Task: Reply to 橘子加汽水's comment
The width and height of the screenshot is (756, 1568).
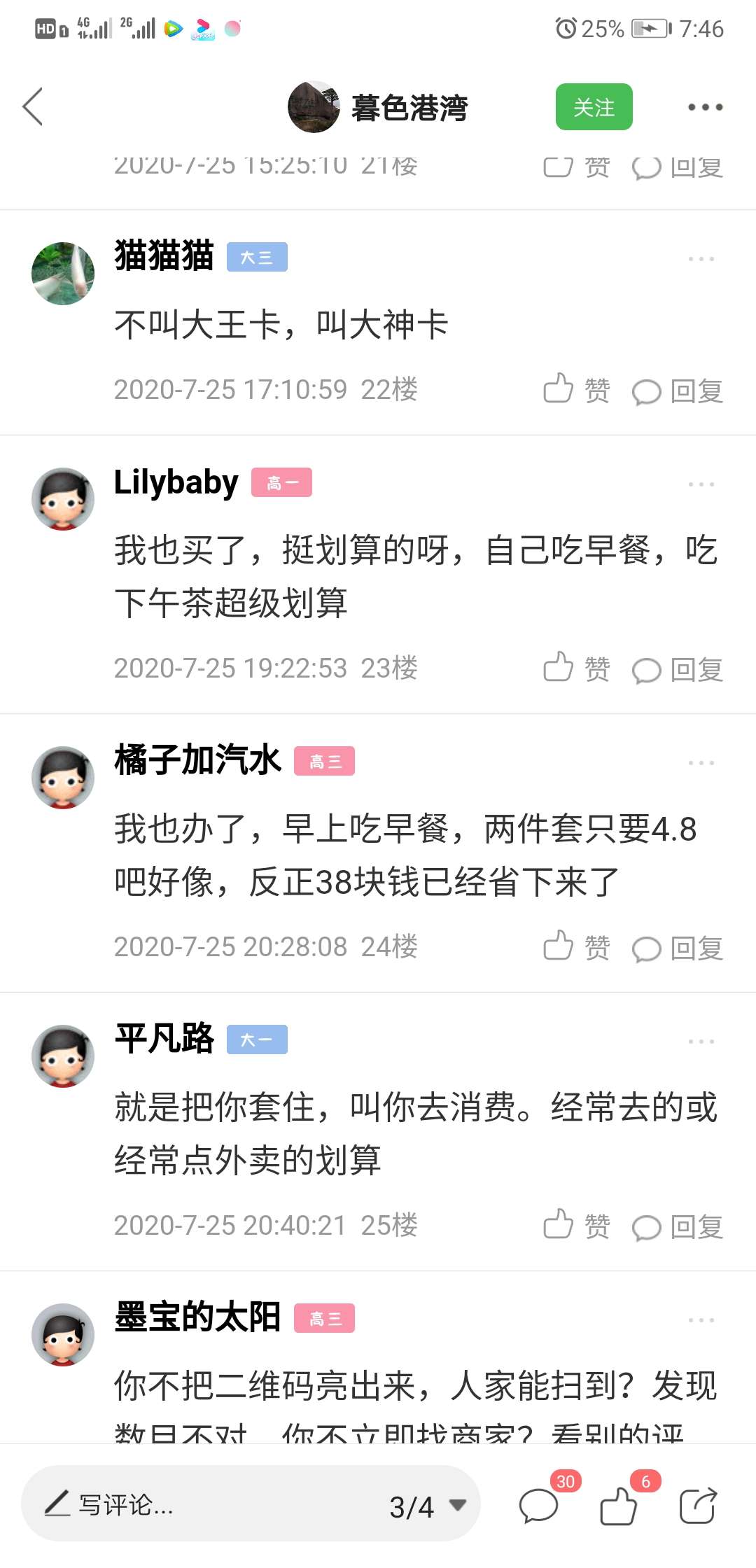Action: (678, 948)
